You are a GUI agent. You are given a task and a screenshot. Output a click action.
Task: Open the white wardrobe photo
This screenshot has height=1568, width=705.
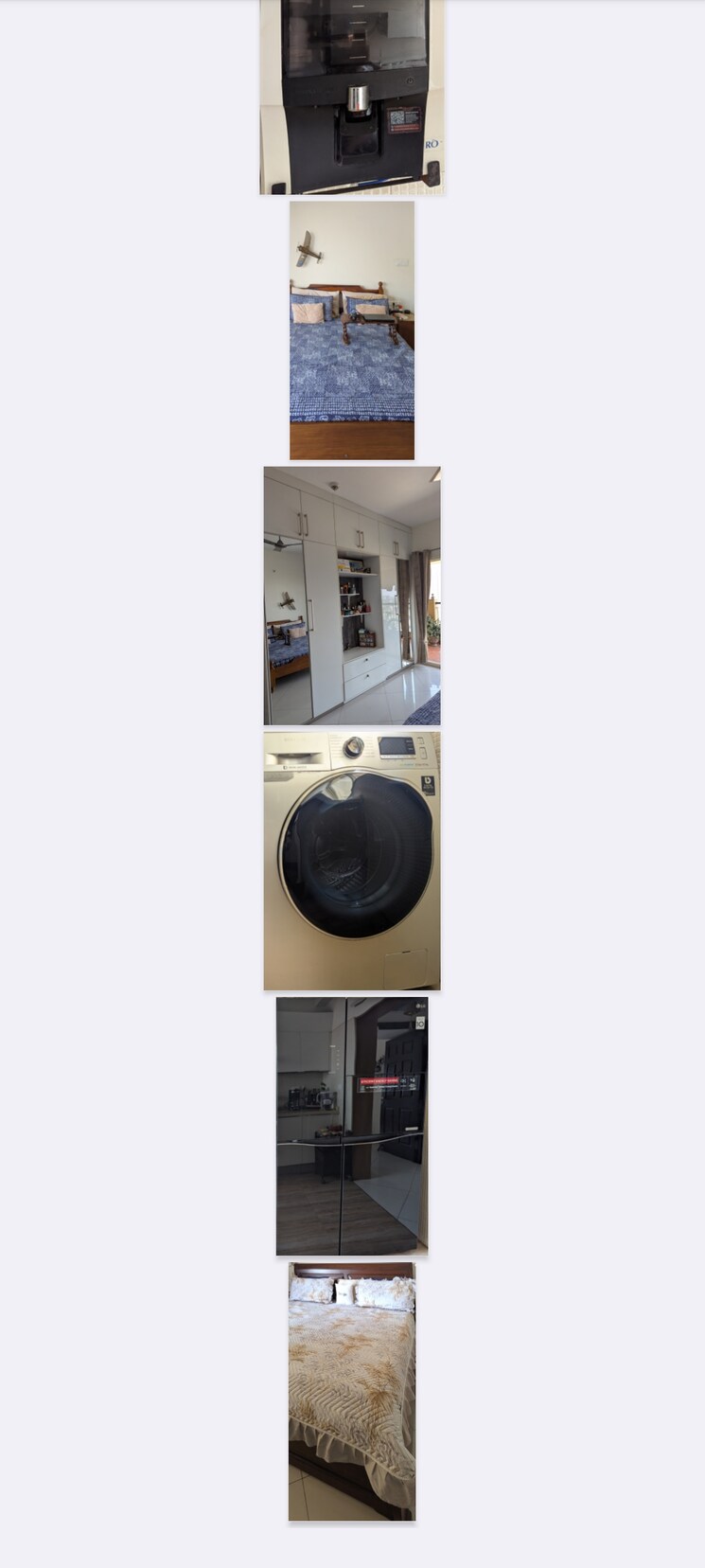pyautogui.click(x=352, y=596)
